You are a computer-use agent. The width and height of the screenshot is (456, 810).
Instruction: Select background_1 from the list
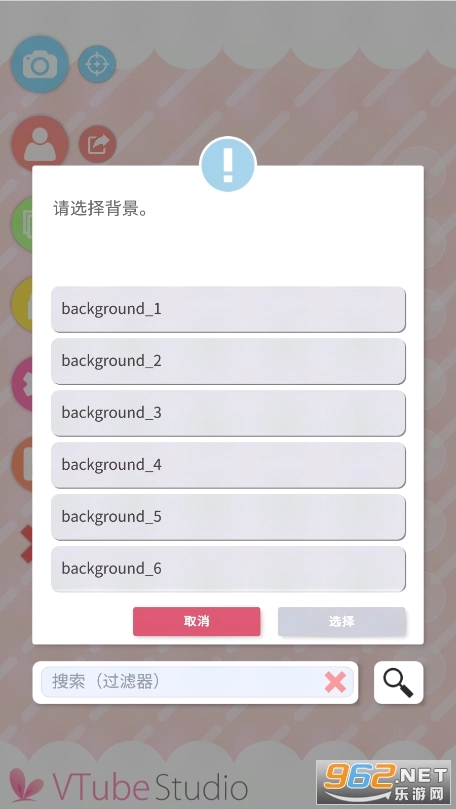(228, 309)
